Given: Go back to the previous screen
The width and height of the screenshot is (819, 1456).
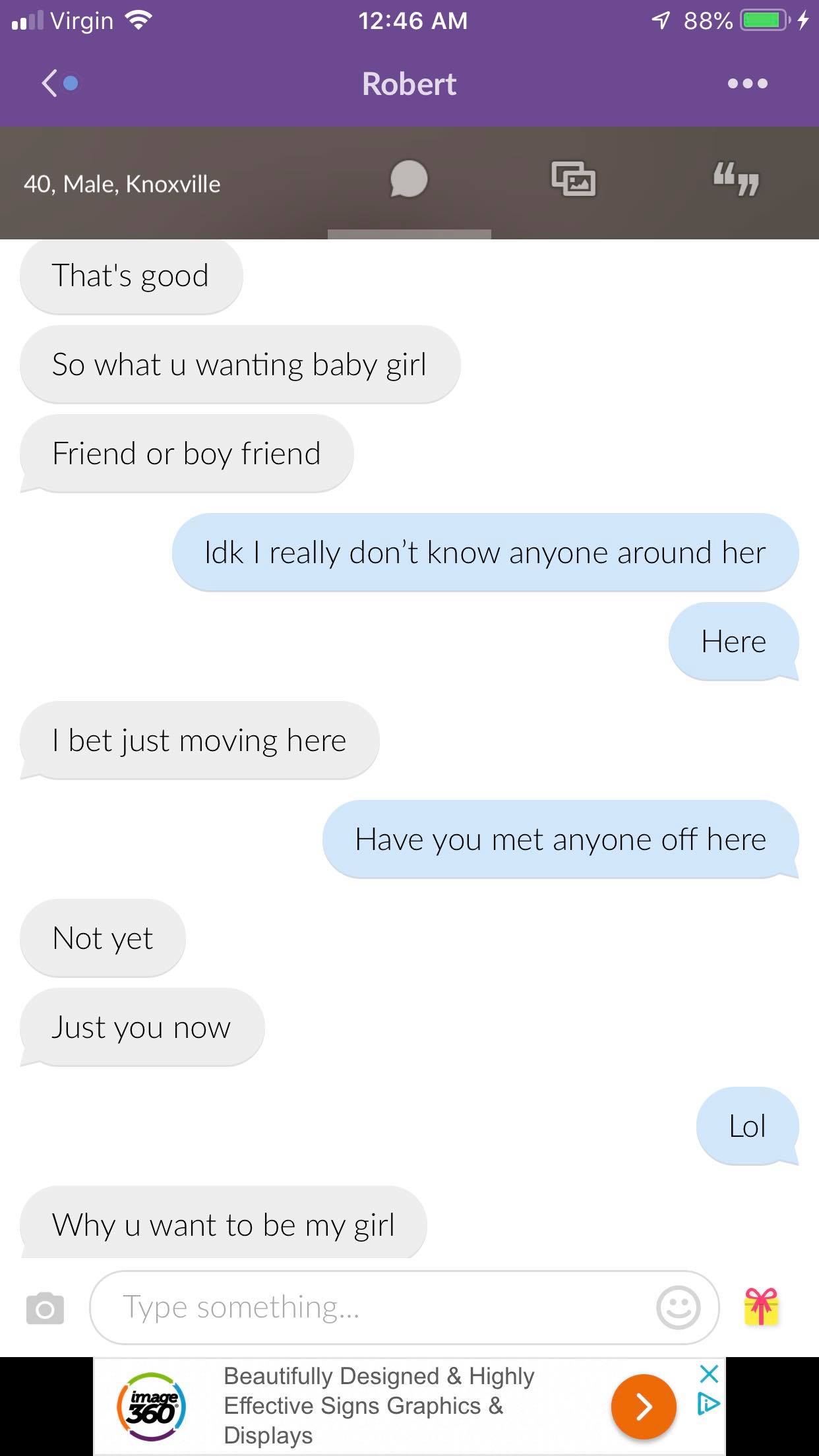Looking at the screenshot, I should click(51, 84).
